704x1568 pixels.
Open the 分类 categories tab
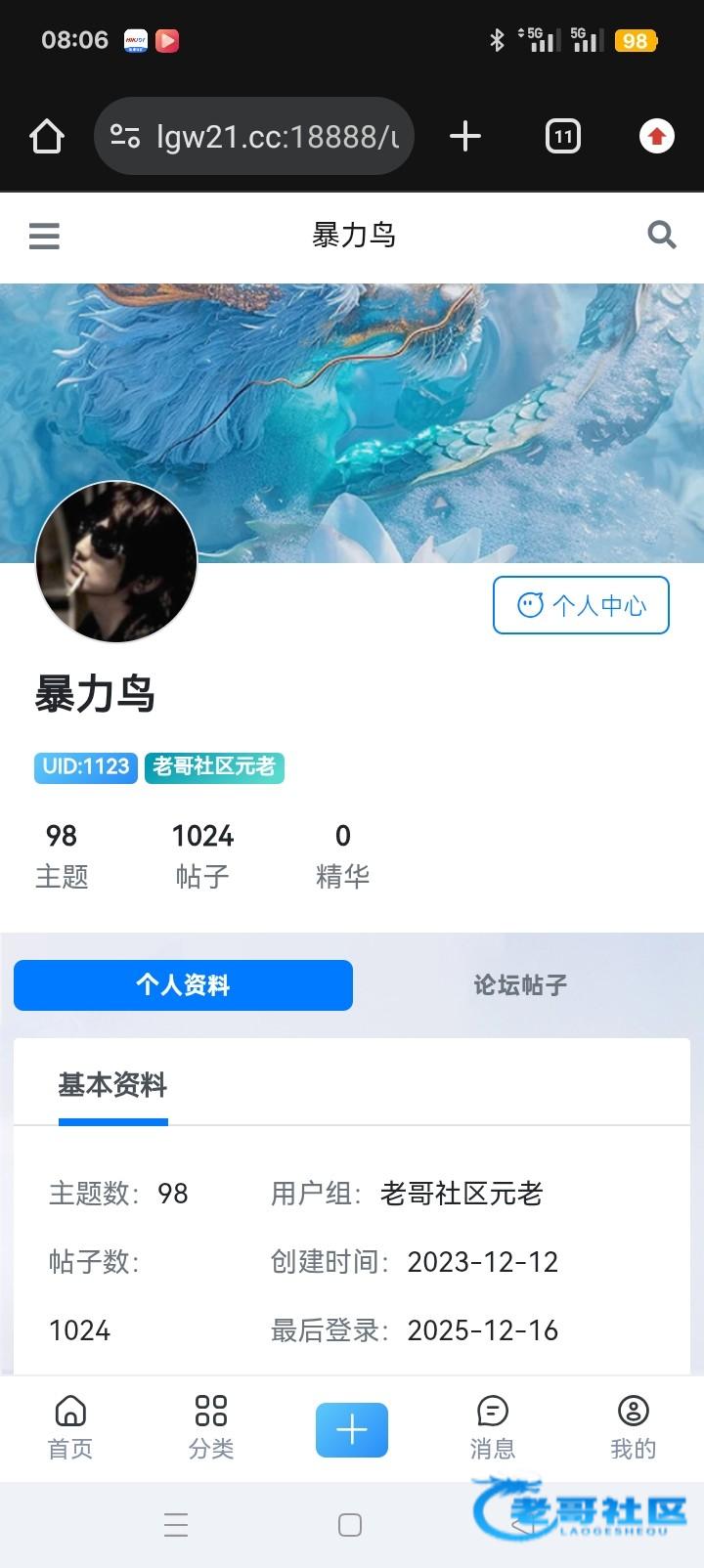[211, 1427]
